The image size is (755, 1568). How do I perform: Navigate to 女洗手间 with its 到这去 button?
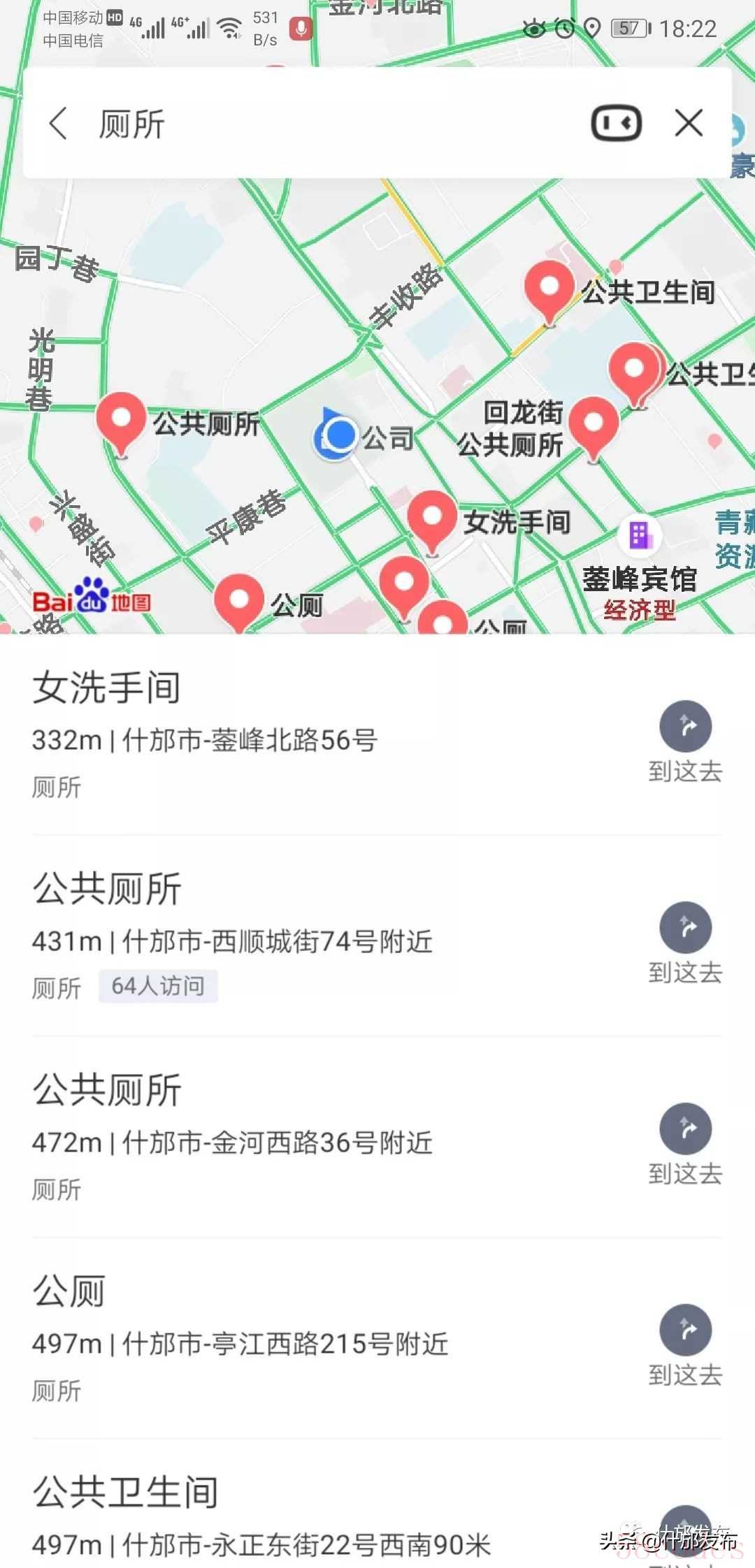685,741
